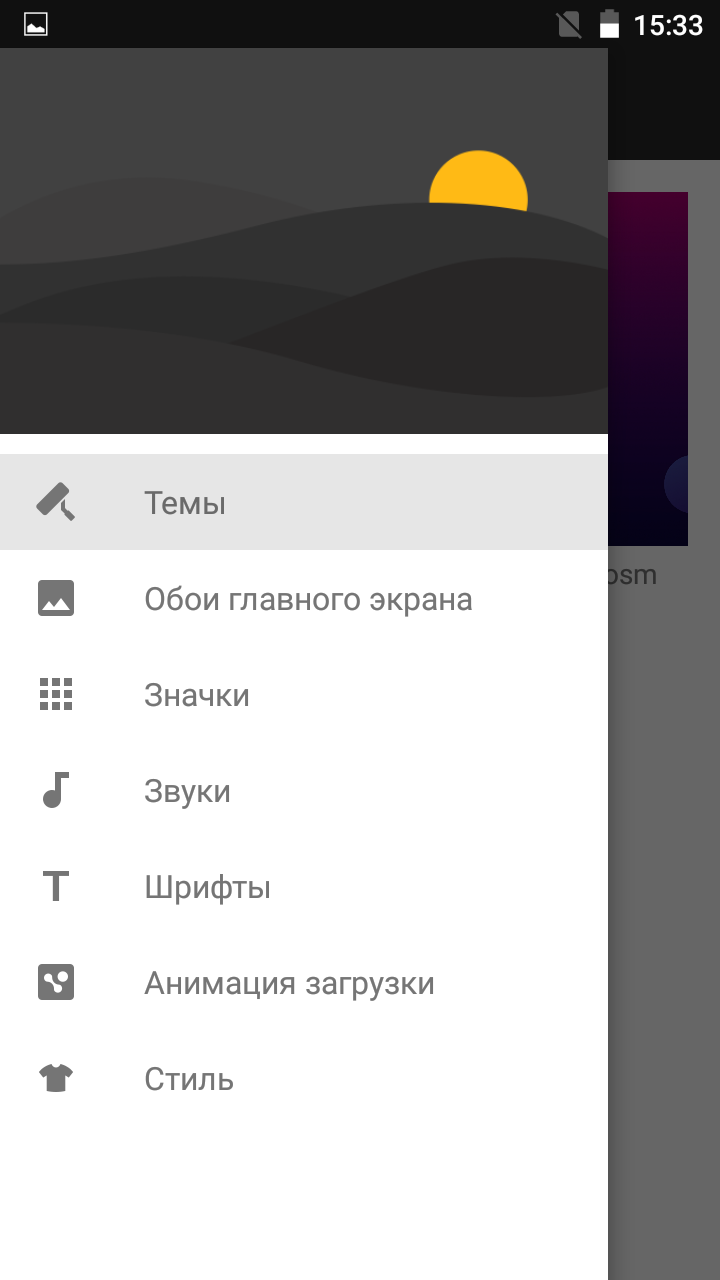Open Обои главного экрана

pyautogui.click(x=304, y=598)
